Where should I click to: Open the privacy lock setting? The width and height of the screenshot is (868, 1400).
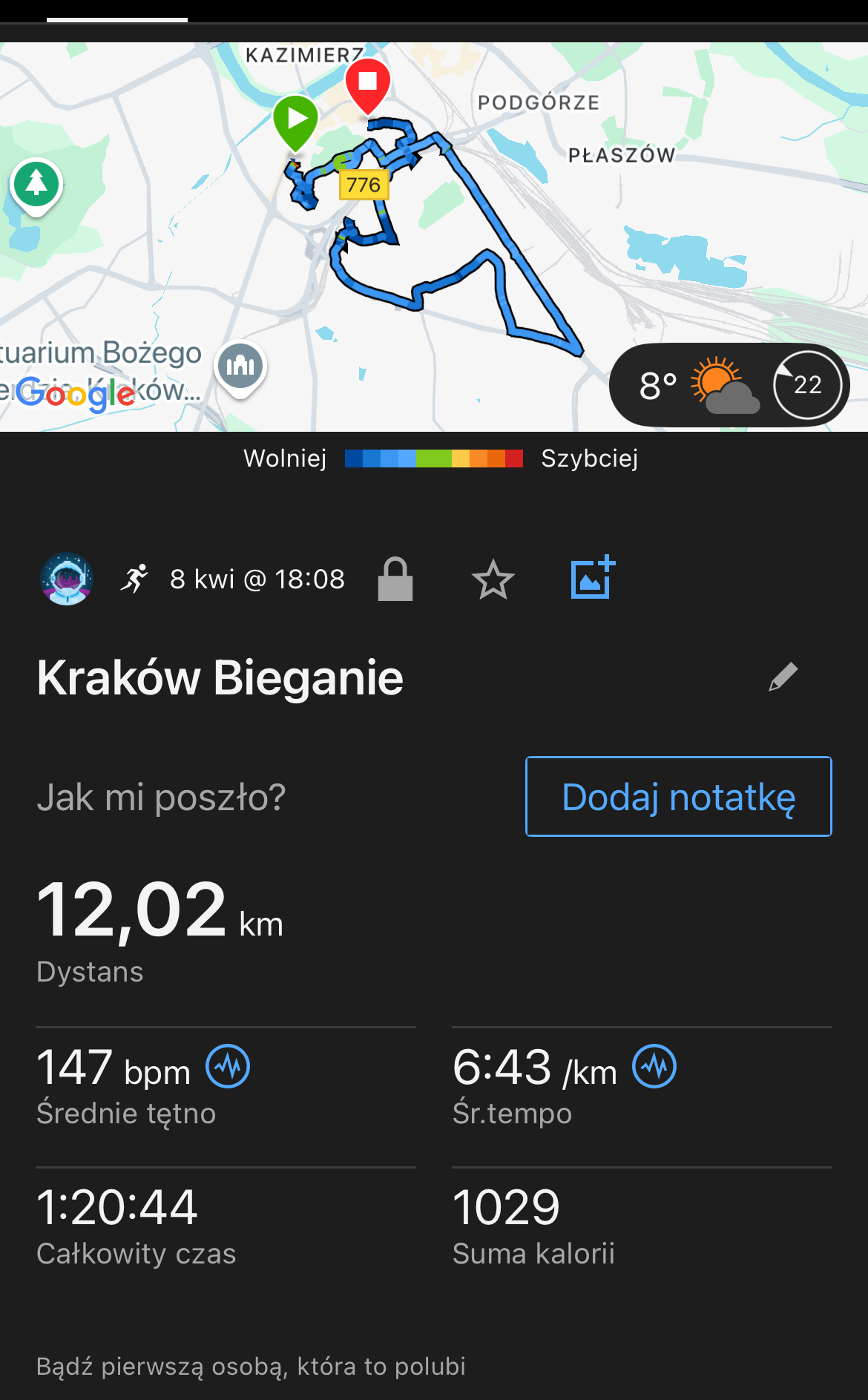click(395, 579)
